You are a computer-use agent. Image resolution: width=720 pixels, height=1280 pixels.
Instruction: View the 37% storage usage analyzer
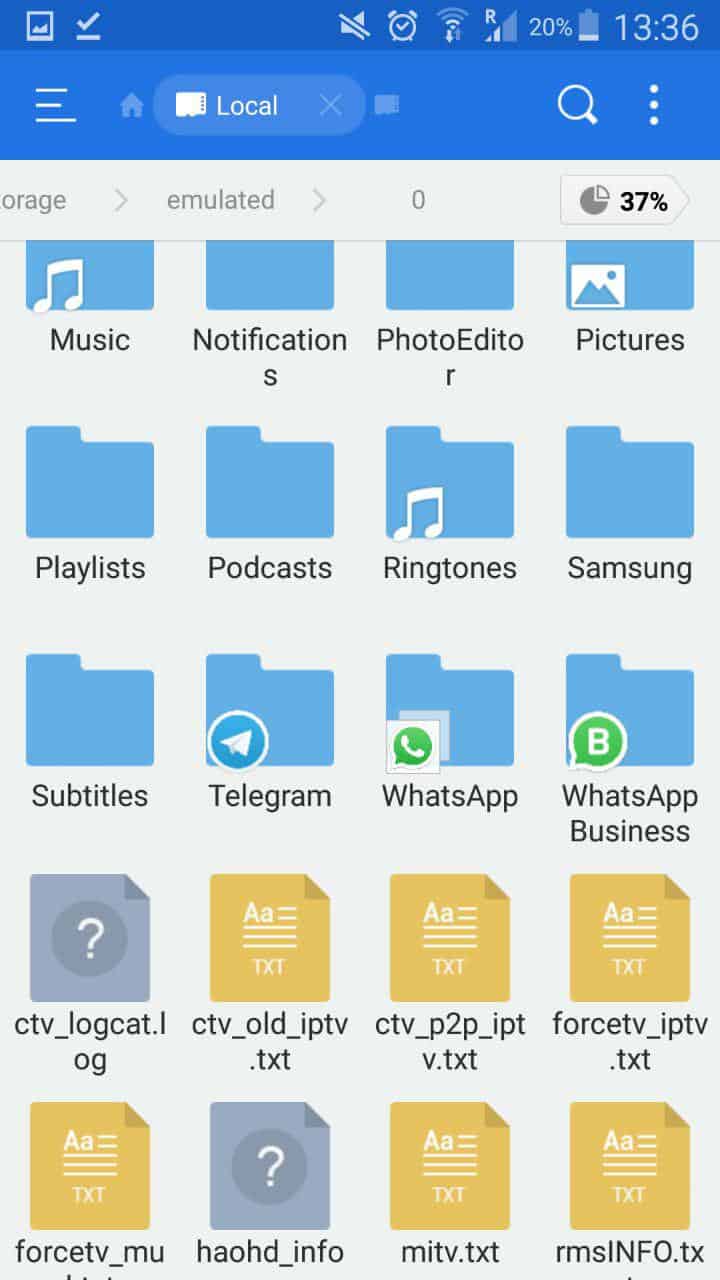(x=624, y=201)
